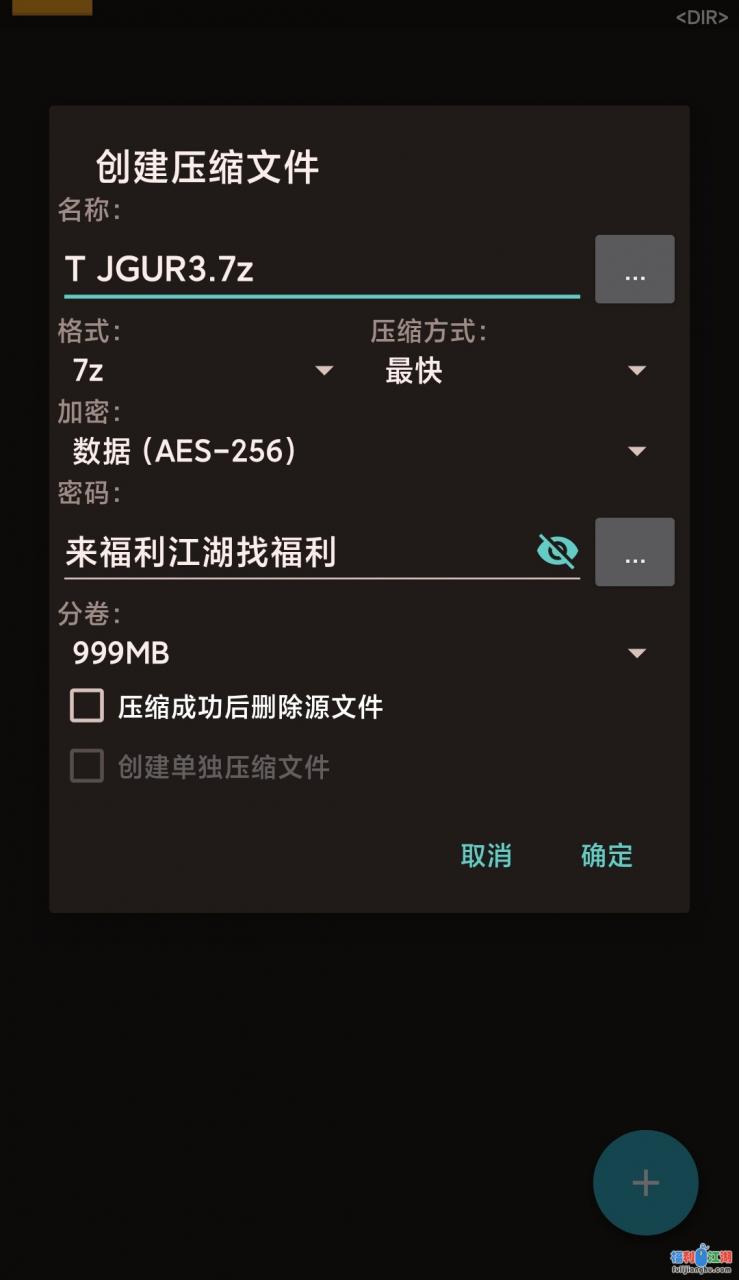Open the ellipsis button beside the password
Viewport: 739px width, 1280px height.
click(634, 552)
